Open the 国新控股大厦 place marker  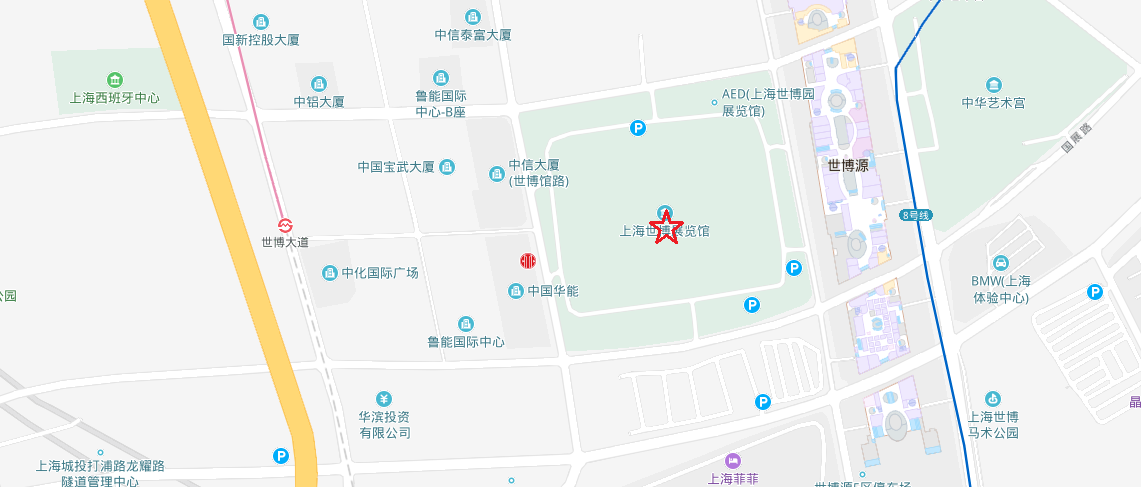(x=261, y=22)
